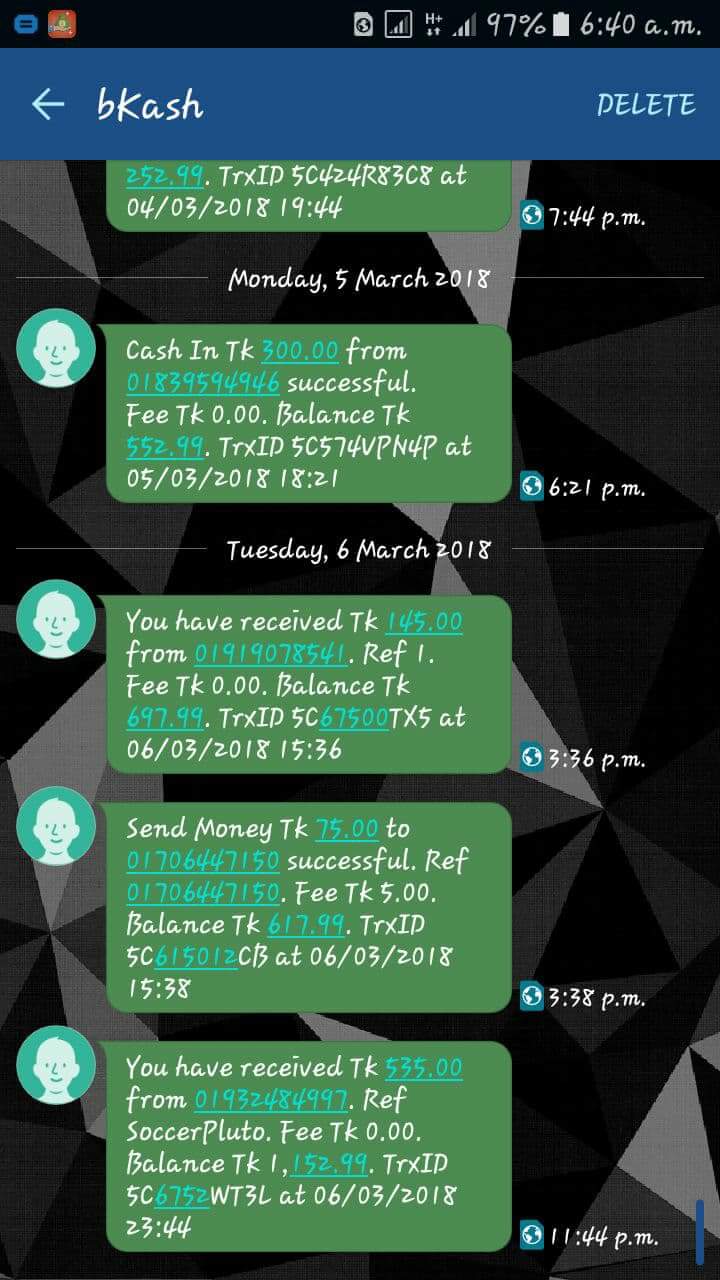720x1280 pixels.
Task: Tap the 75.00 Send Money amount
Action: coord(347,829)
